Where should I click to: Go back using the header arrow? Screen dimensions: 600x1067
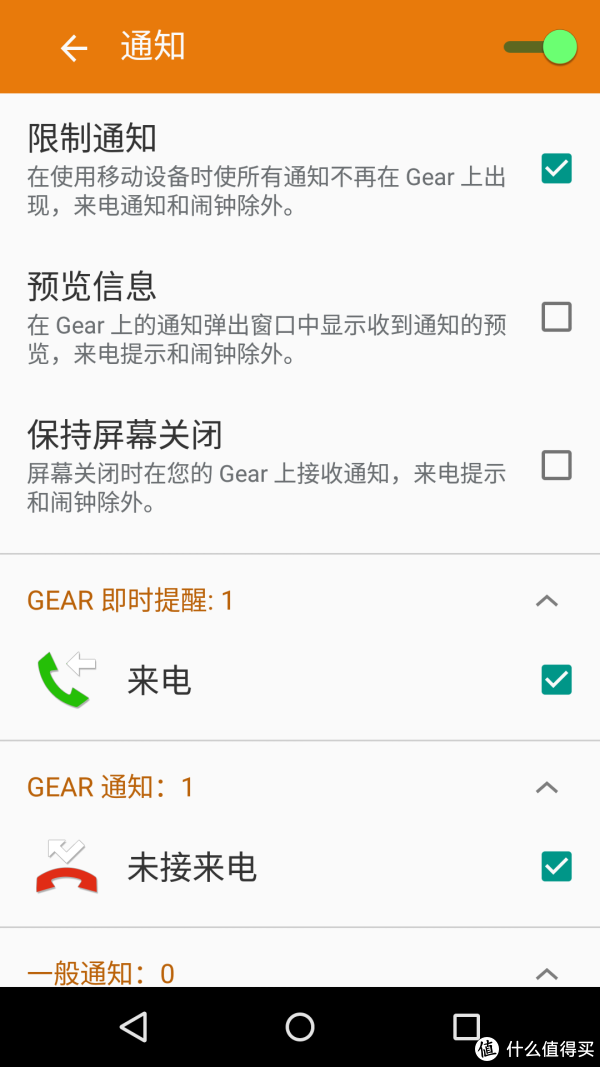coord(74,48)
